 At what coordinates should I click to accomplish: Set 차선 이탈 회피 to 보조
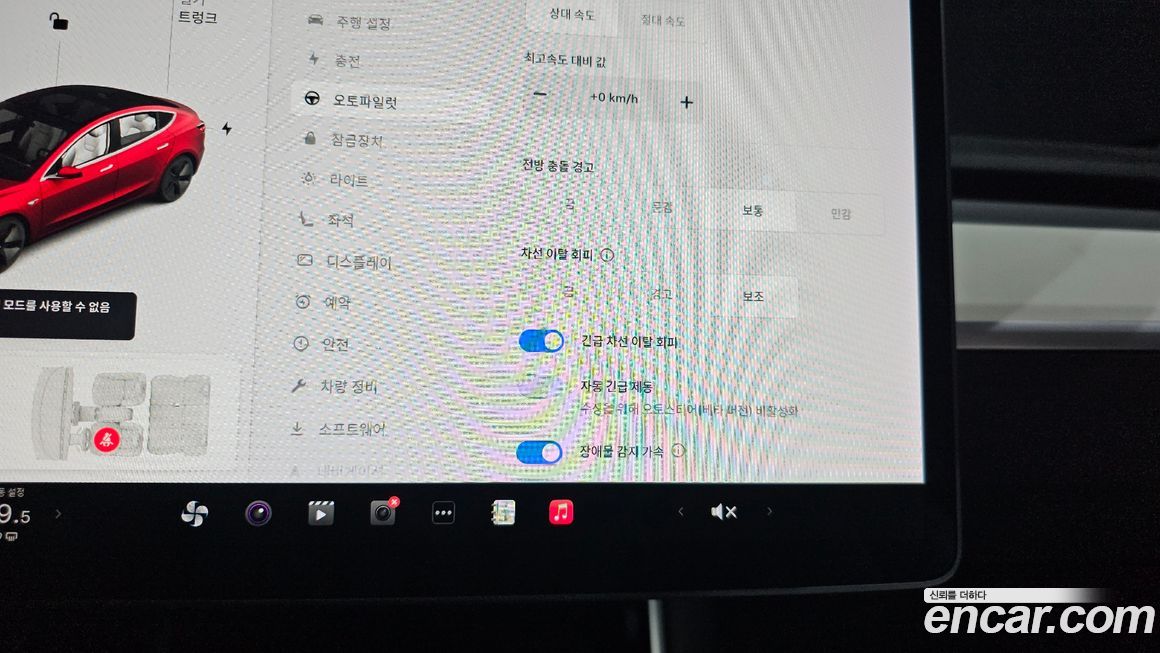coord(753,297)
